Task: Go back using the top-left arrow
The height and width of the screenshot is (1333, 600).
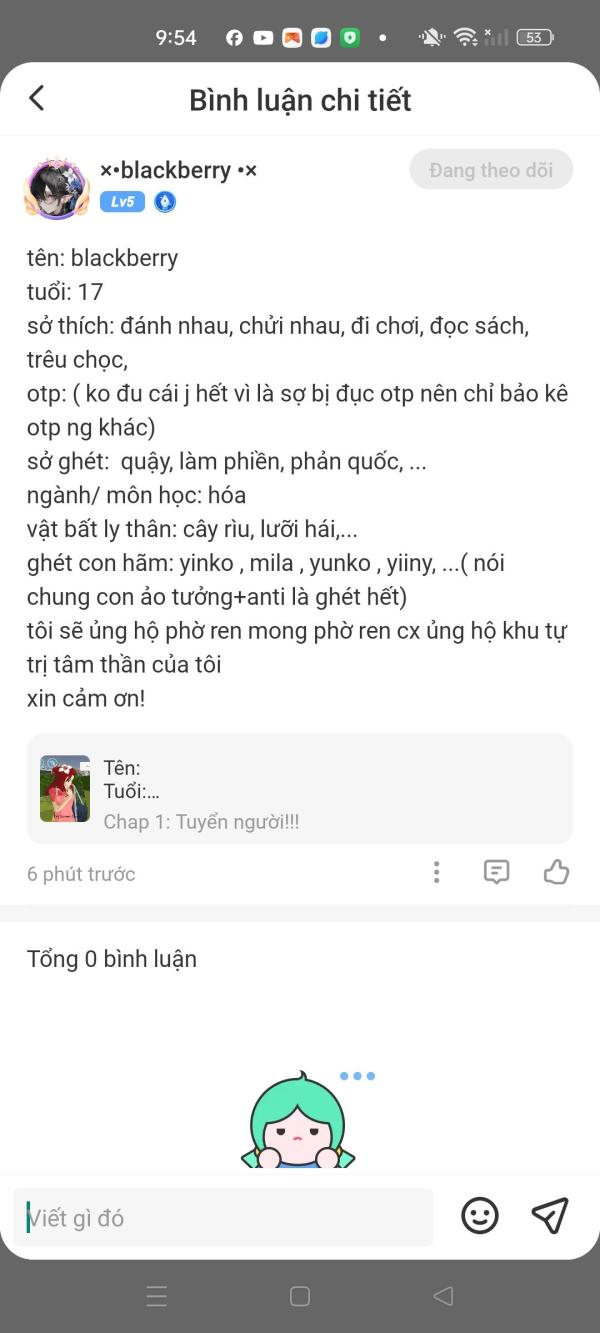Action: (x=37, y=98)
